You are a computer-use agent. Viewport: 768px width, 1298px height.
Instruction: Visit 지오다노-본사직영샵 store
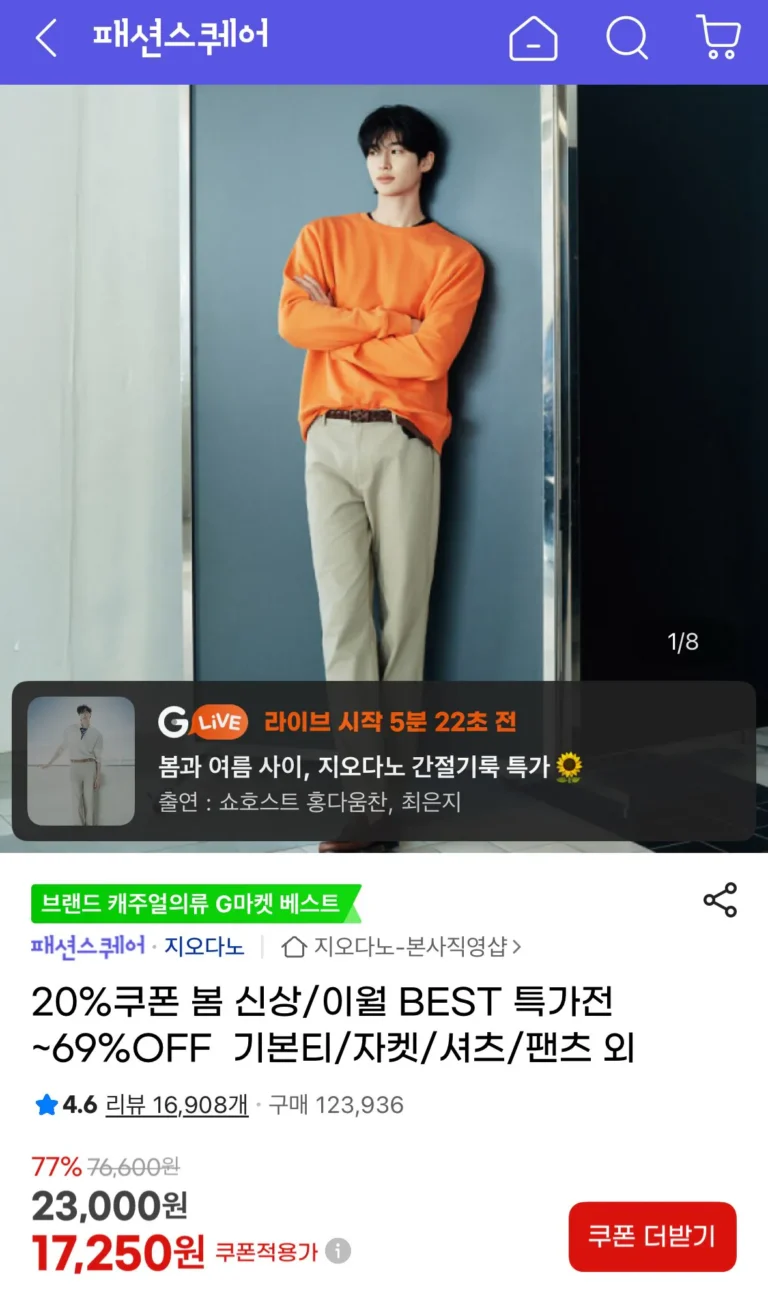[x=402, y=946]
